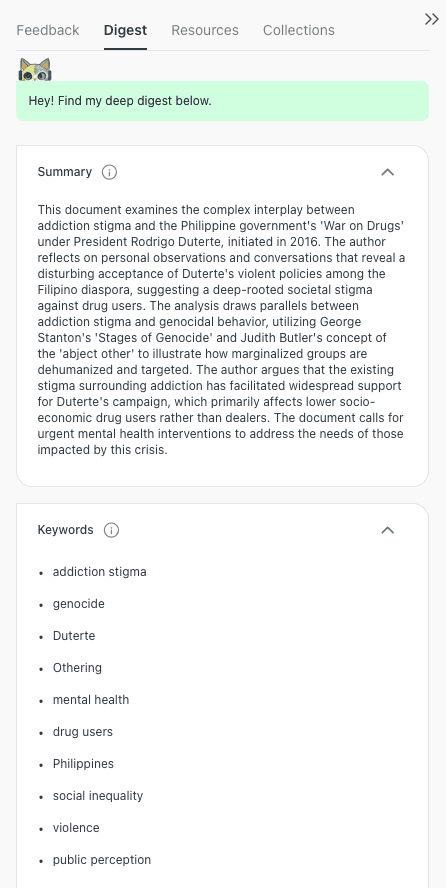Collapse the Summary section
446x888 pixels.
387,172
